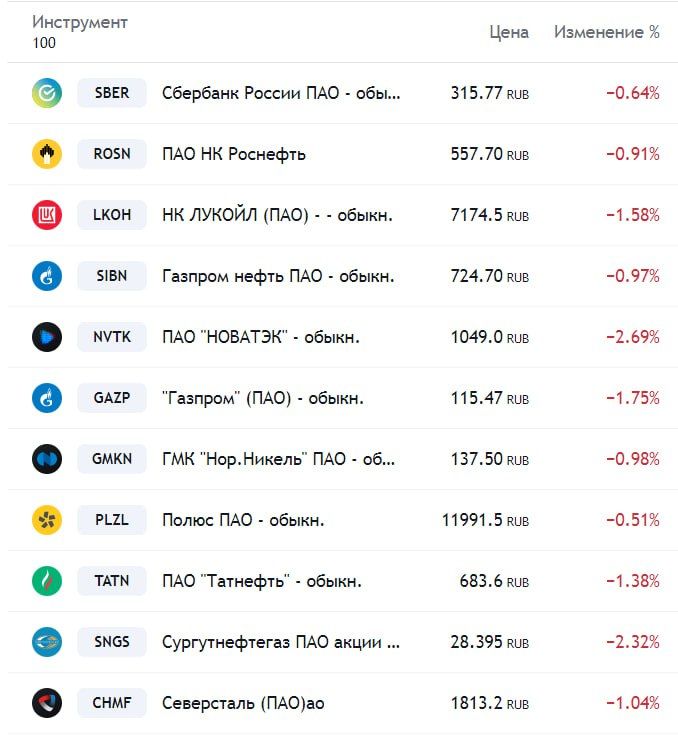Open SIBN Gazprom Neft details
678x738 pixels.
[x=278, y=276]
